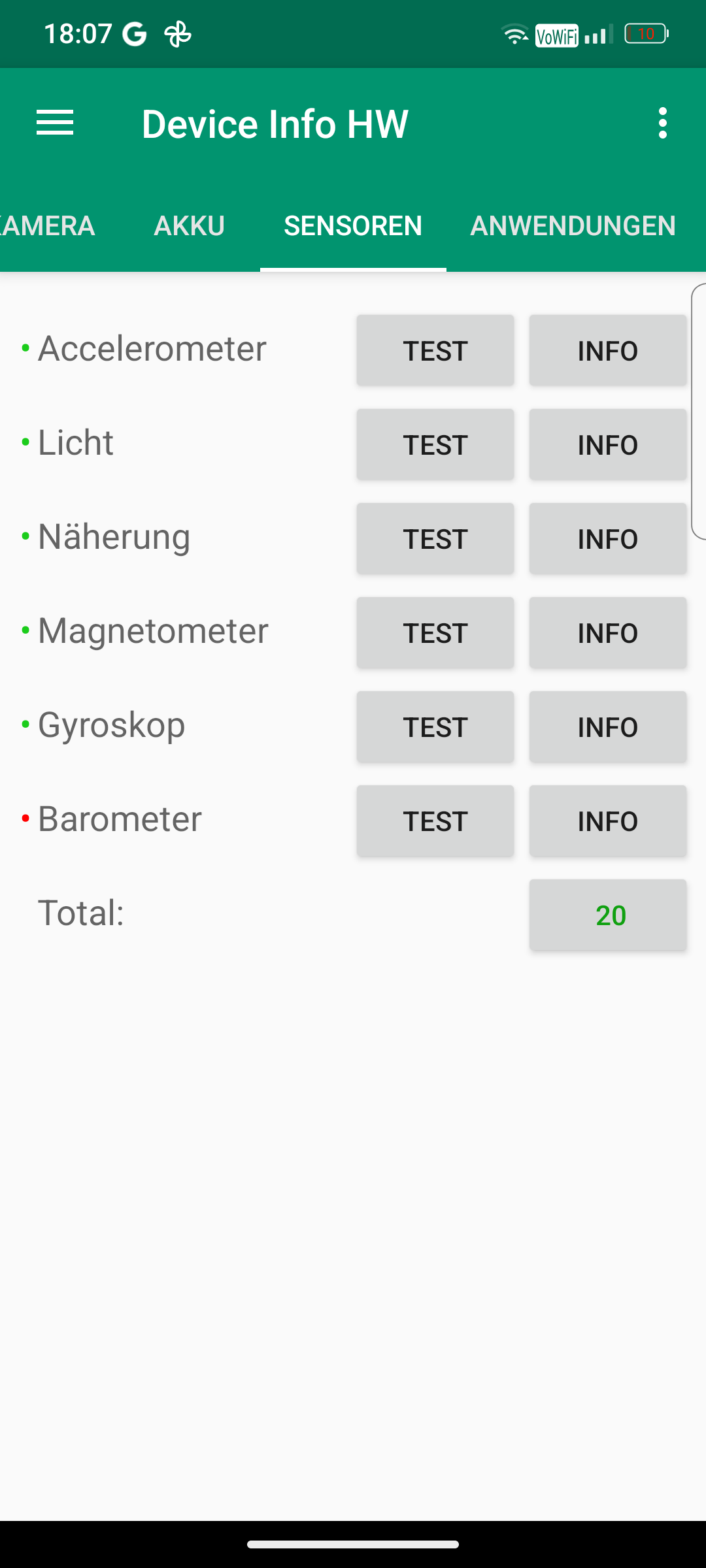Show Accelerometer sensor info
706x1568 pixels.
tap(608, 351)
